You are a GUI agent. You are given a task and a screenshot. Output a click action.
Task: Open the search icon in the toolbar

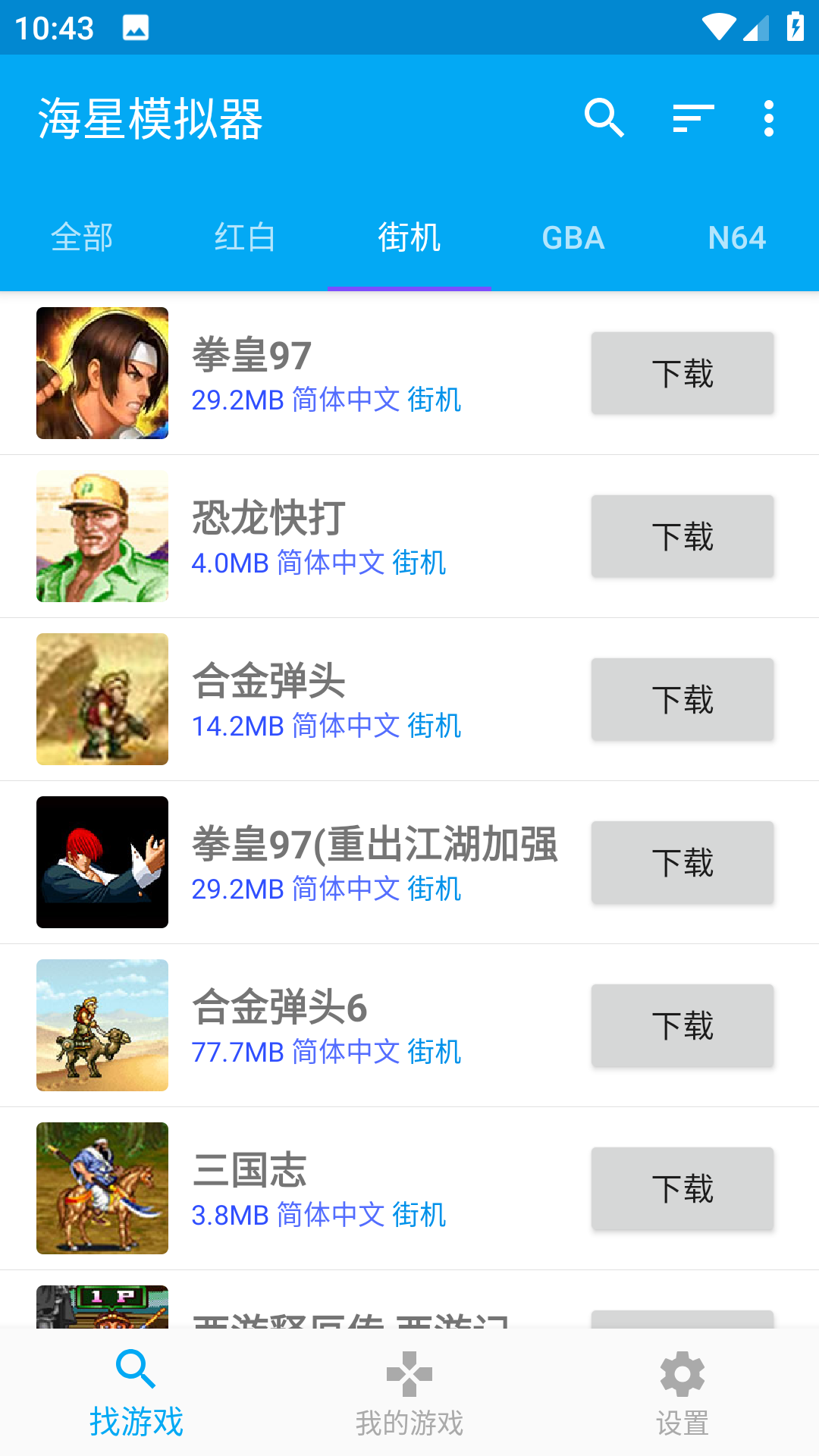pos(604,119)
